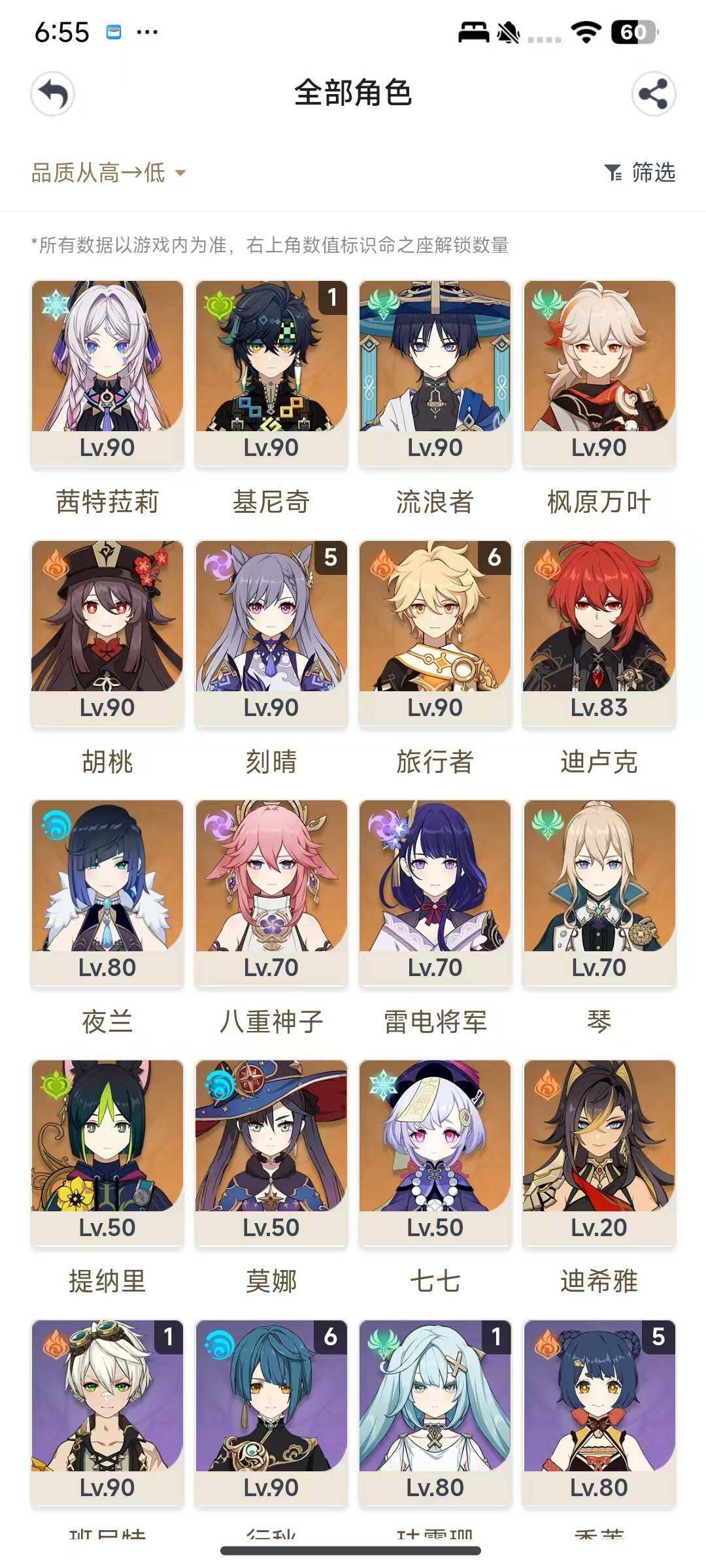The width and height of the screenshot is (706, 1568).
Task: Tap the share icon at top right
Action: coord(653,91)
